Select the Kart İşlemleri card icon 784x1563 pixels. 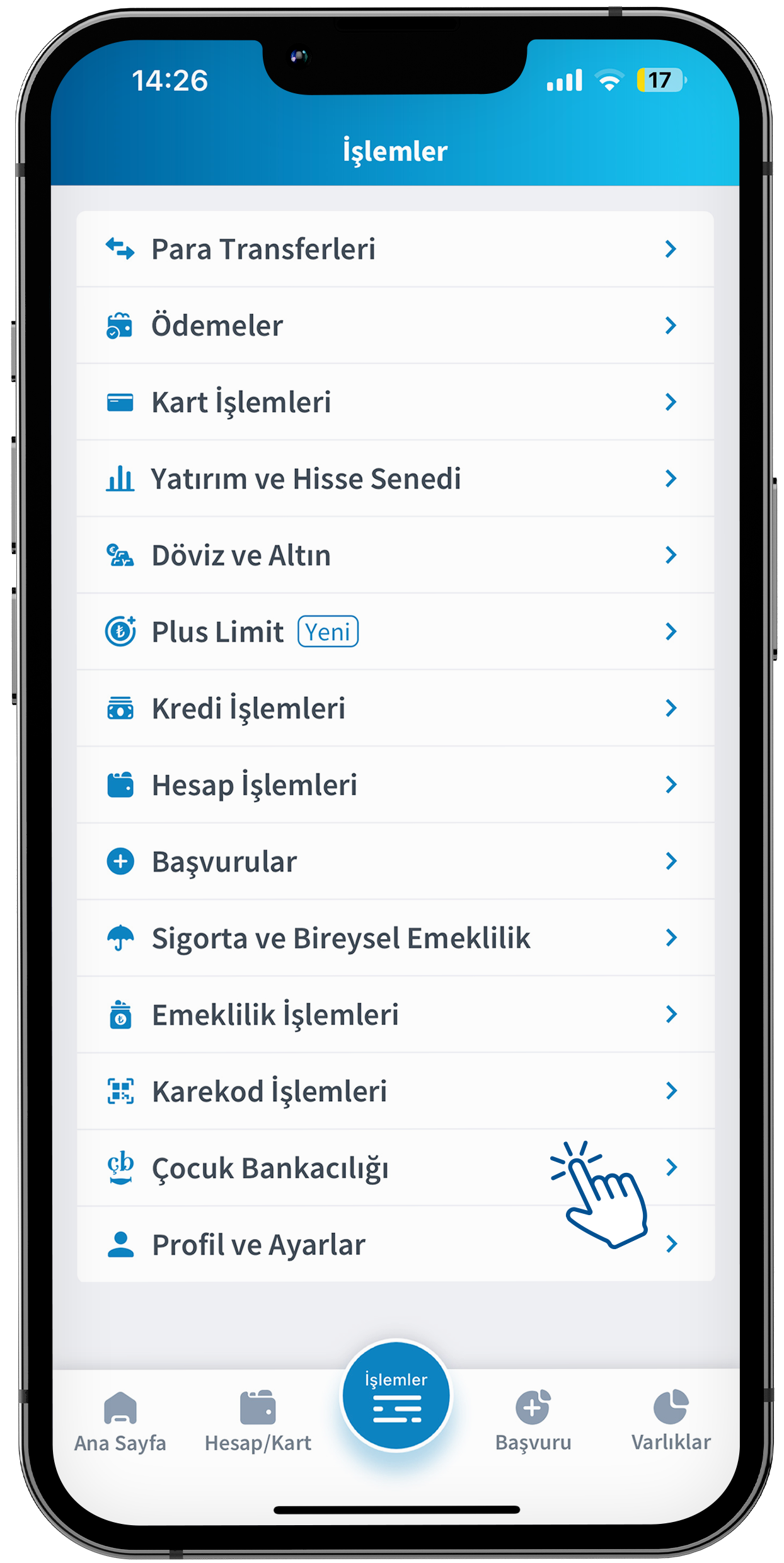pos(121,401)
